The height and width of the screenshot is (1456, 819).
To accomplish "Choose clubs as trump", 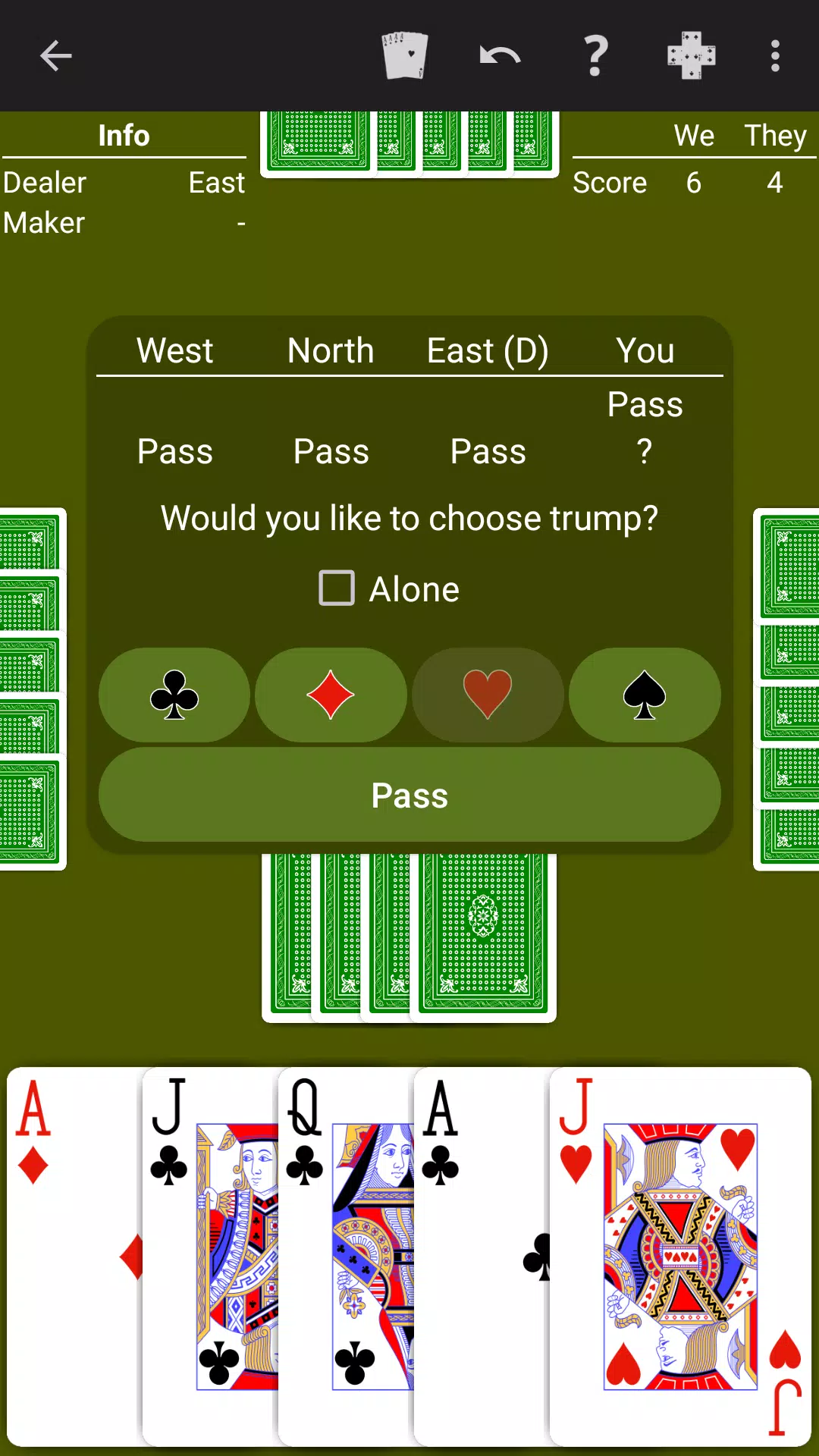I will tap(174, 695).
